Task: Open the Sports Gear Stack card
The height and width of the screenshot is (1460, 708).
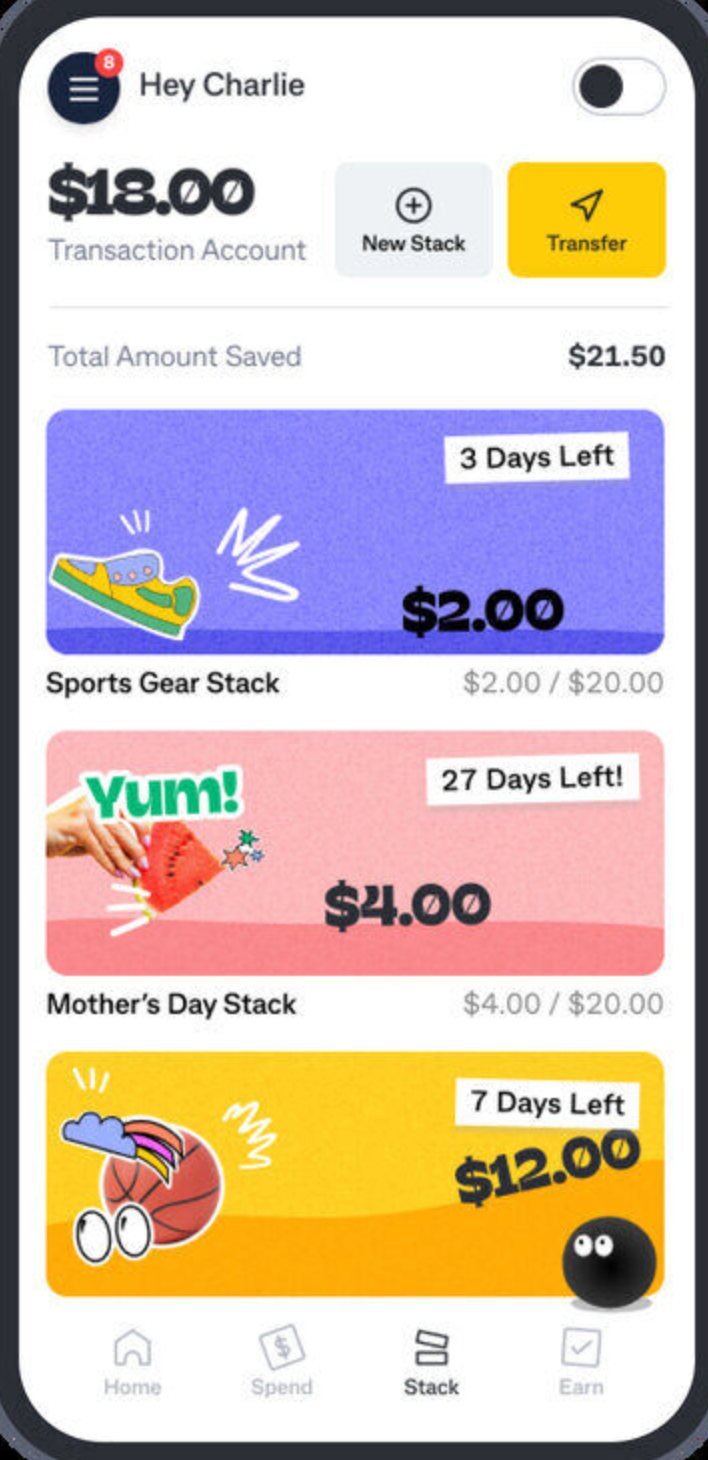Action: coord(355,532)
